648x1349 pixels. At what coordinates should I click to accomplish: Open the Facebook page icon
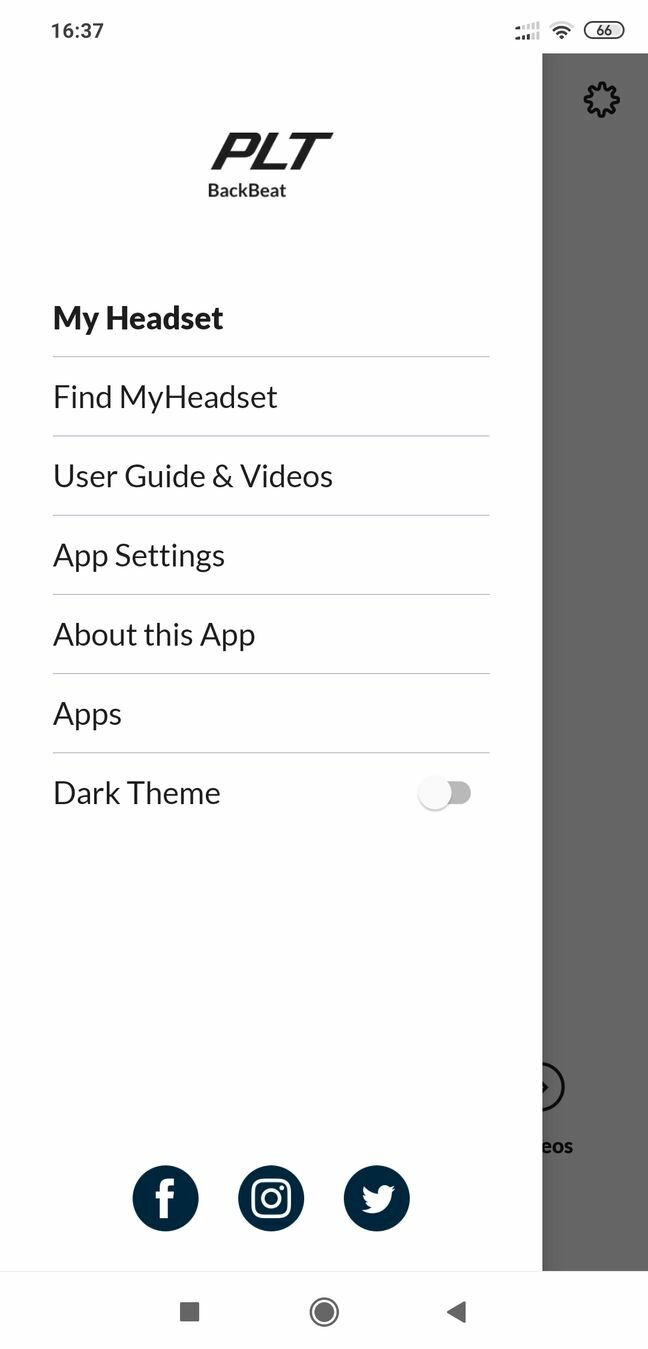165,1198
